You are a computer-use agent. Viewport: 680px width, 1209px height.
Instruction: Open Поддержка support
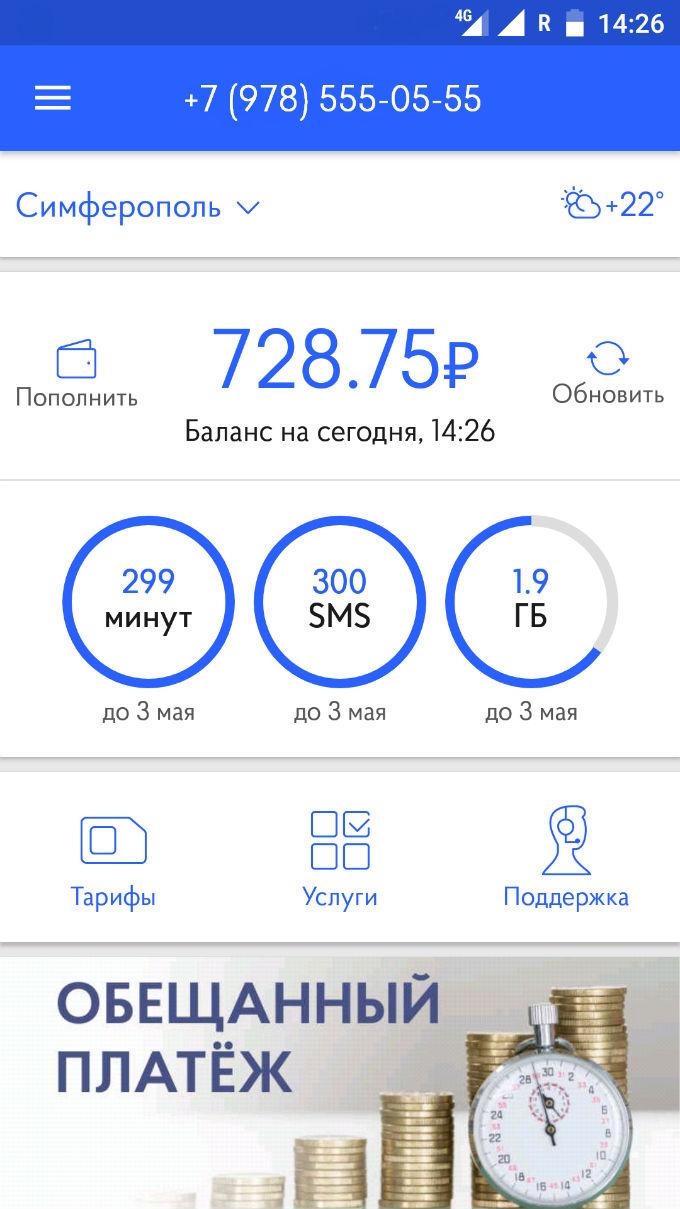click(x=566, y=858)
